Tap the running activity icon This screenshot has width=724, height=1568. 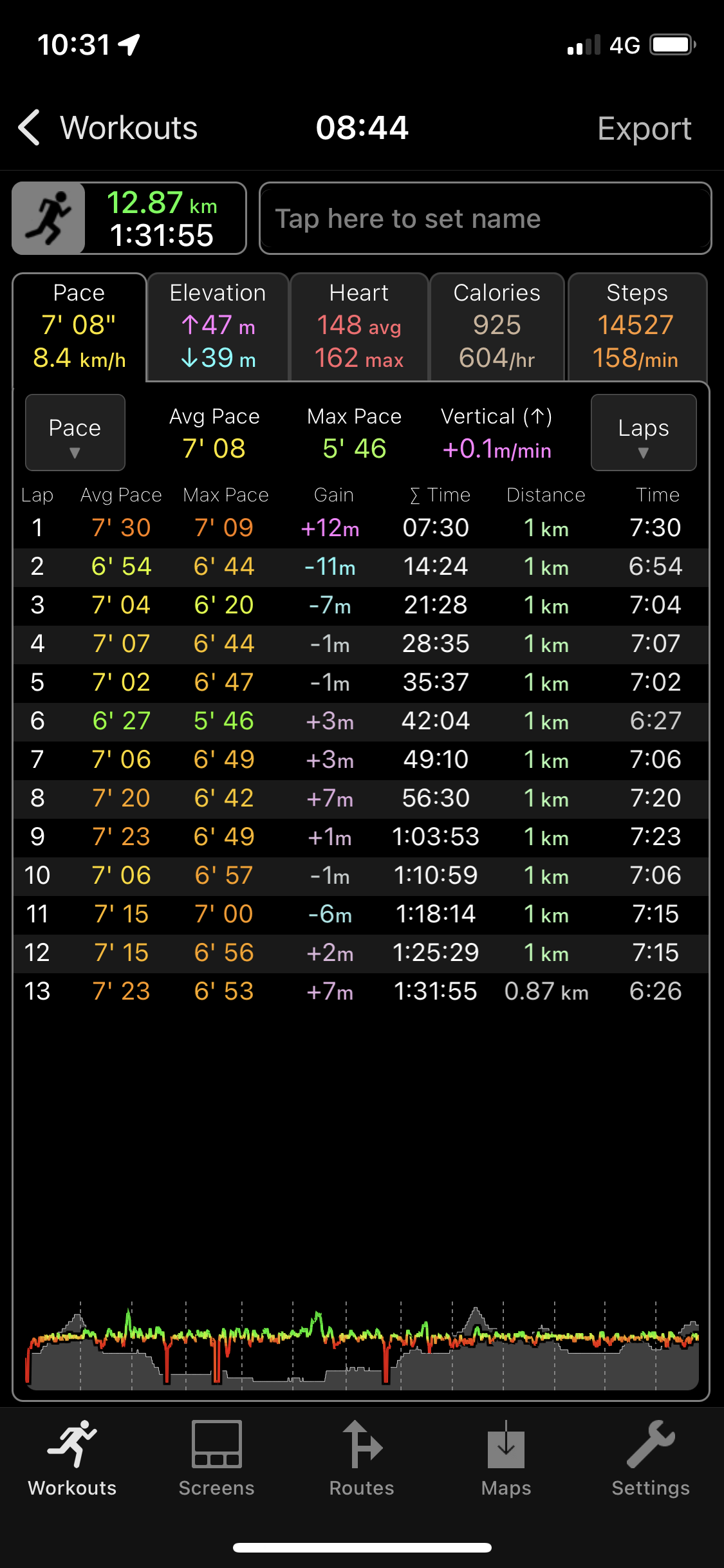(x=49, y=219)
